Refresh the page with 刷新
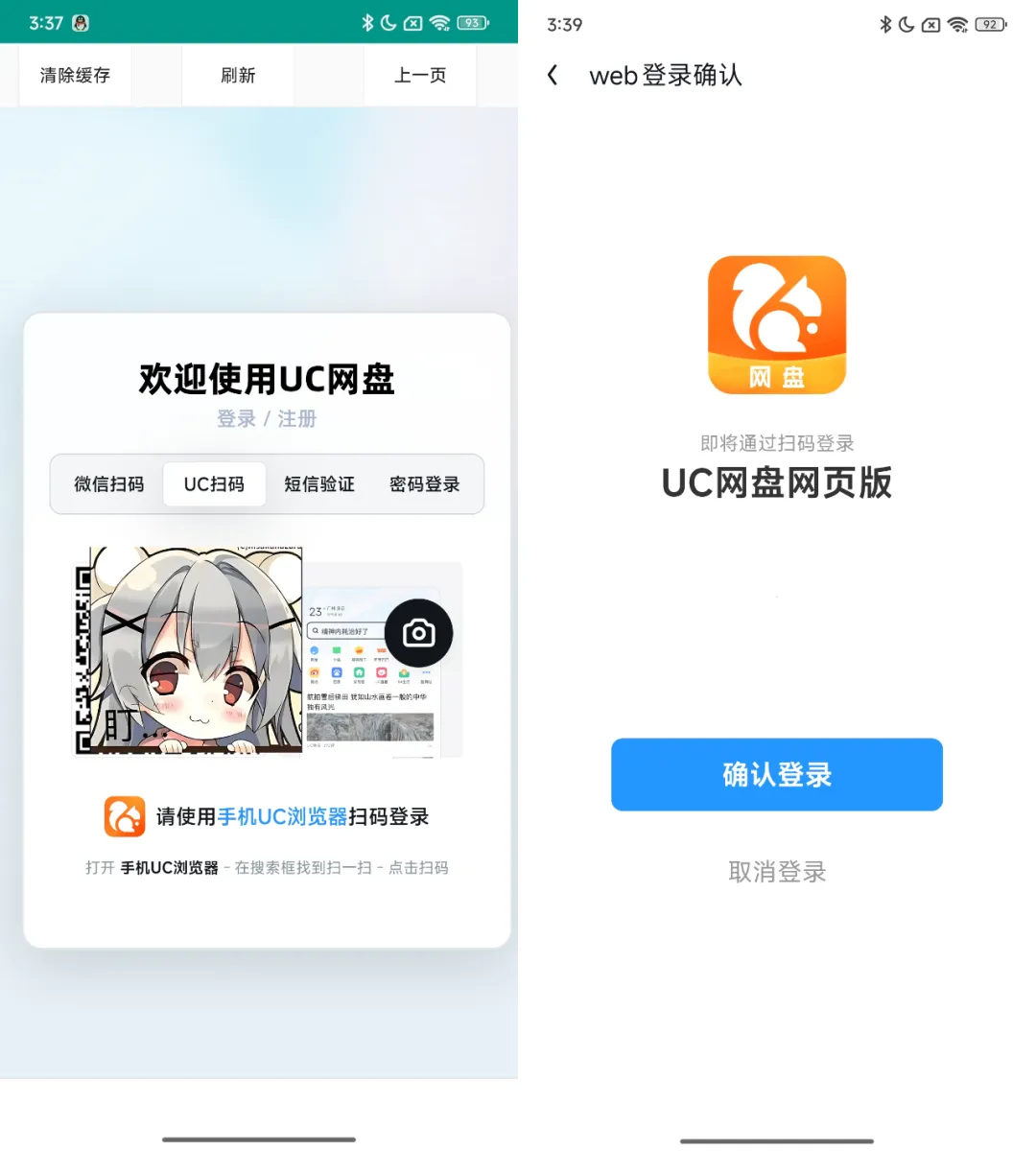This screenshot has height=1151, width=1036. (238, 76)
